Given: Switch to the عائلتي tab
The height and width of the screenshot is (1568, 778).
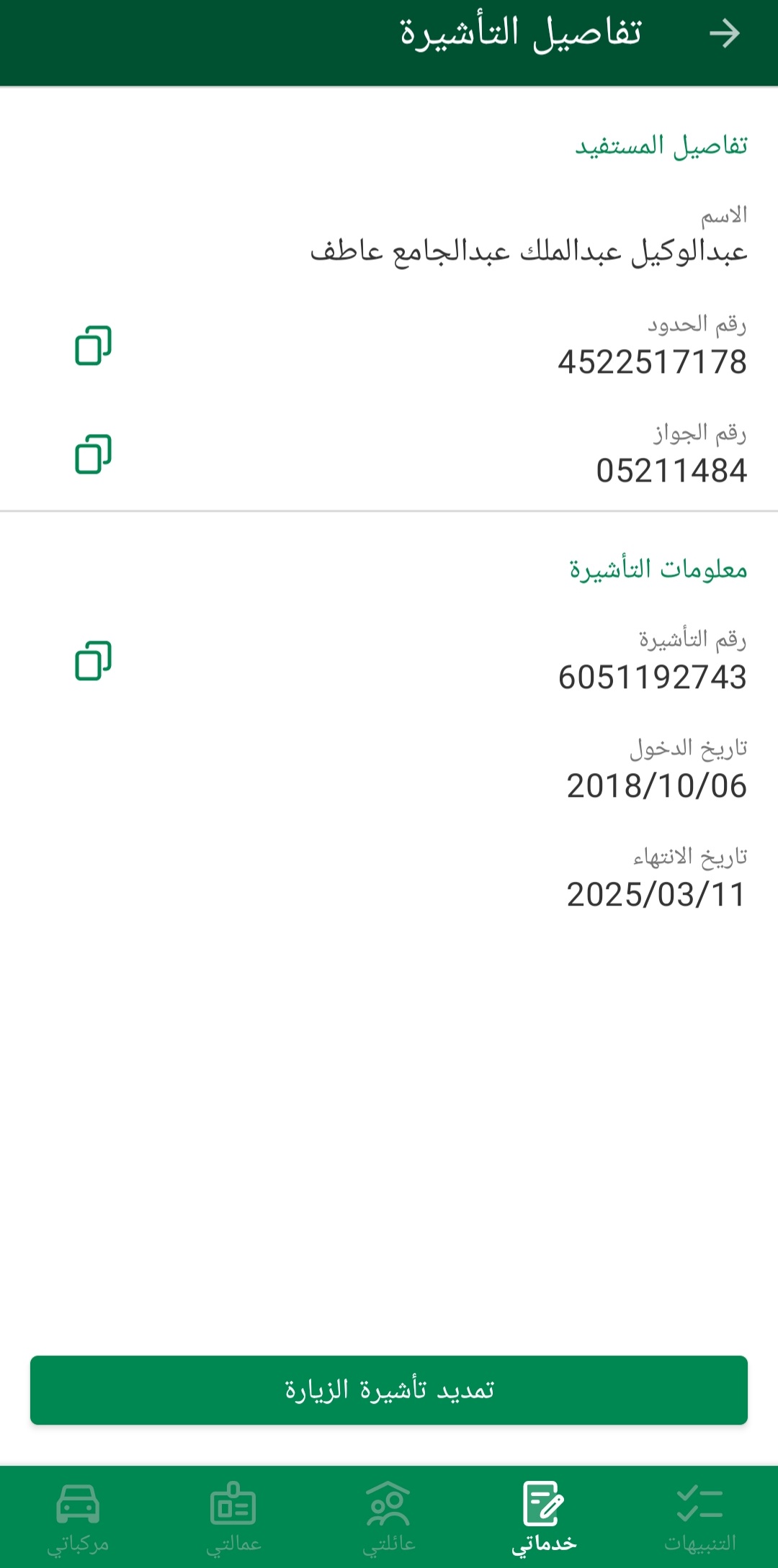Looking at the screenshot, I should pos(389,1518).
